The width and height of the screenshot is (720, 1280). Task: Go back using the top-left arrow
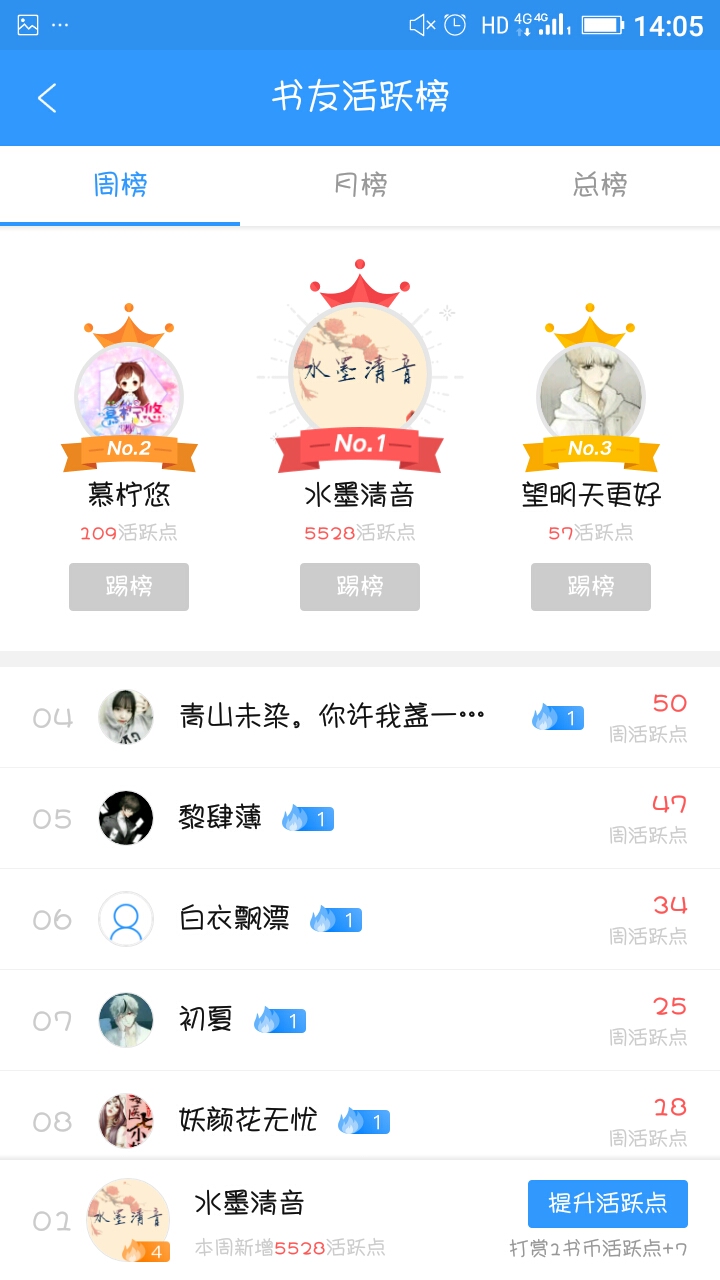[x=47, y=98]
